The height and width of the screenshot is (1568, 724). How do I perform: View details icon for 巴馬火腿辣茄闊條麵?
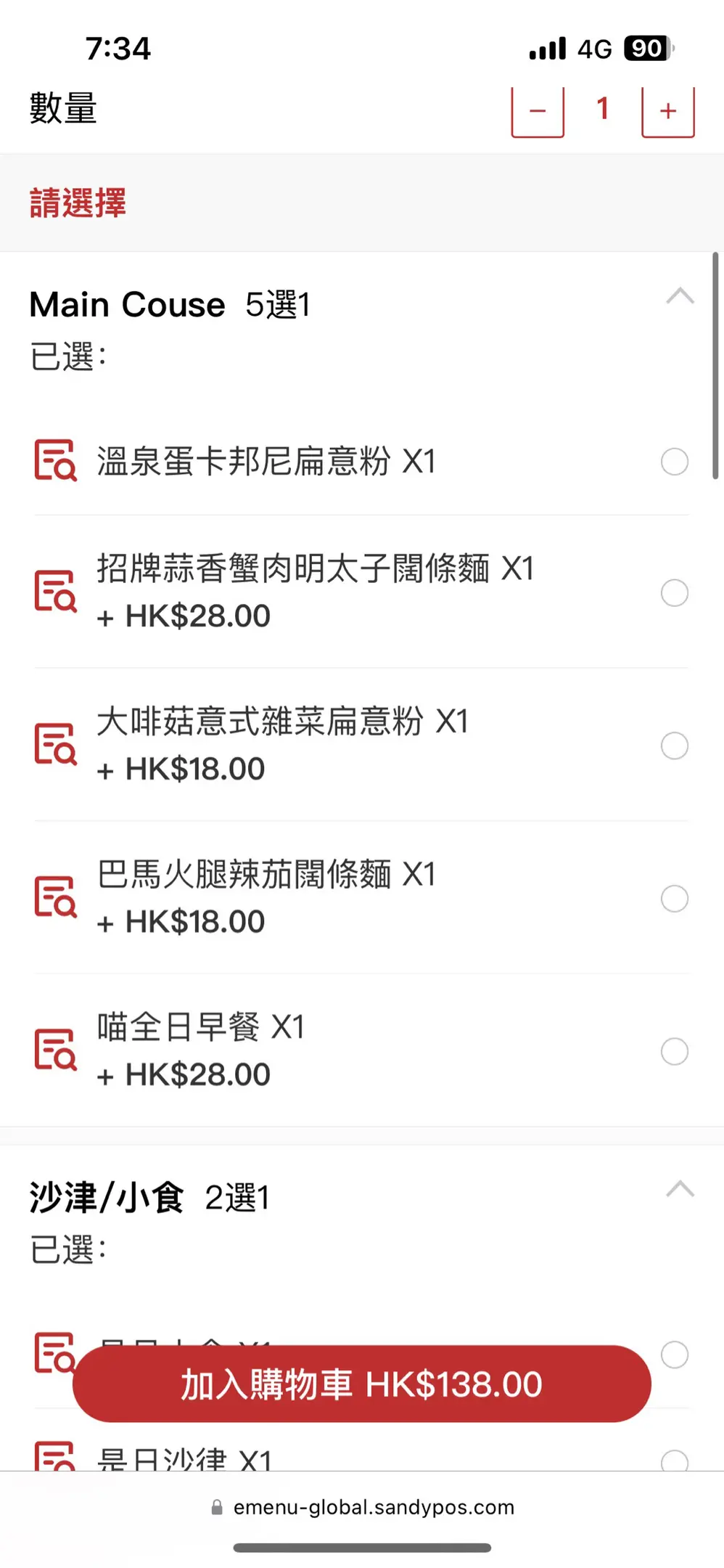coord(56,897)
